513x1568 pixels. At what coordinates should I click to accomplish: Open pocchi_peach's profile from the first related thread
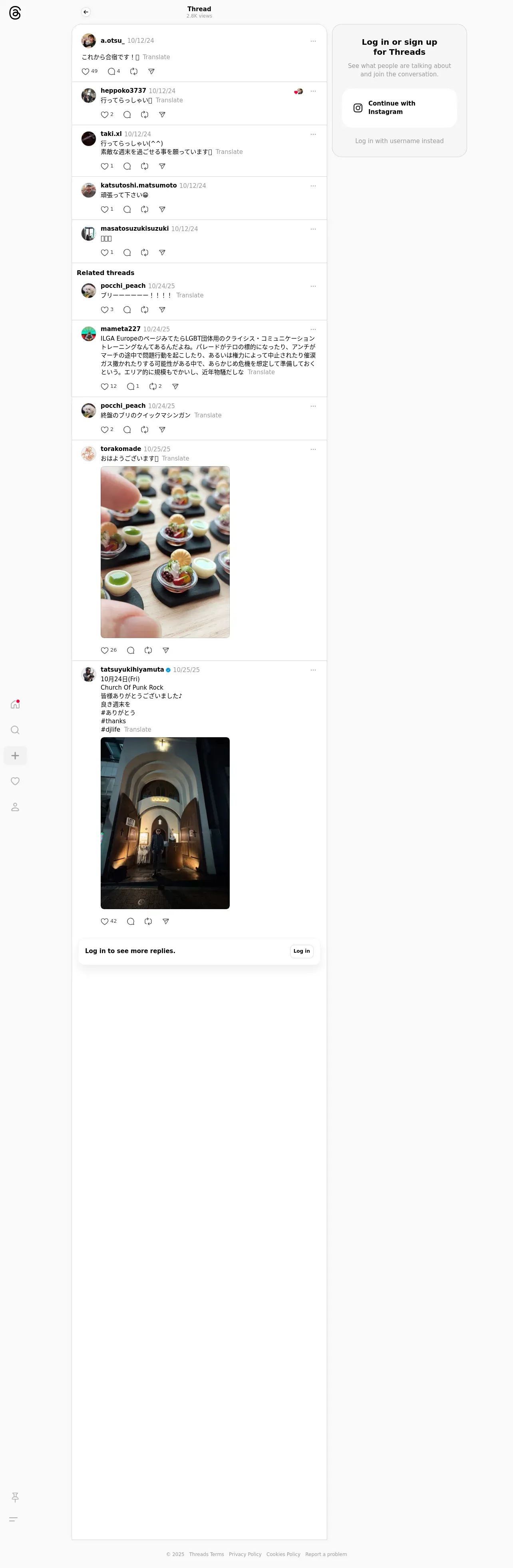click(123, 286)
